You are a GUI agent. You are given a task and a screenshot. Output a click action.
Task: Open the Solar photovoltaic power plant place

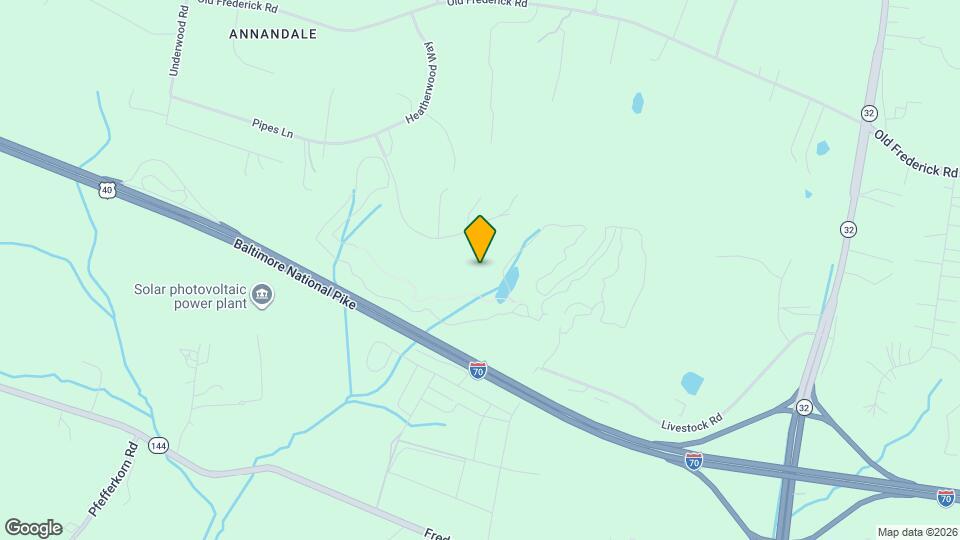coord(262,295)
